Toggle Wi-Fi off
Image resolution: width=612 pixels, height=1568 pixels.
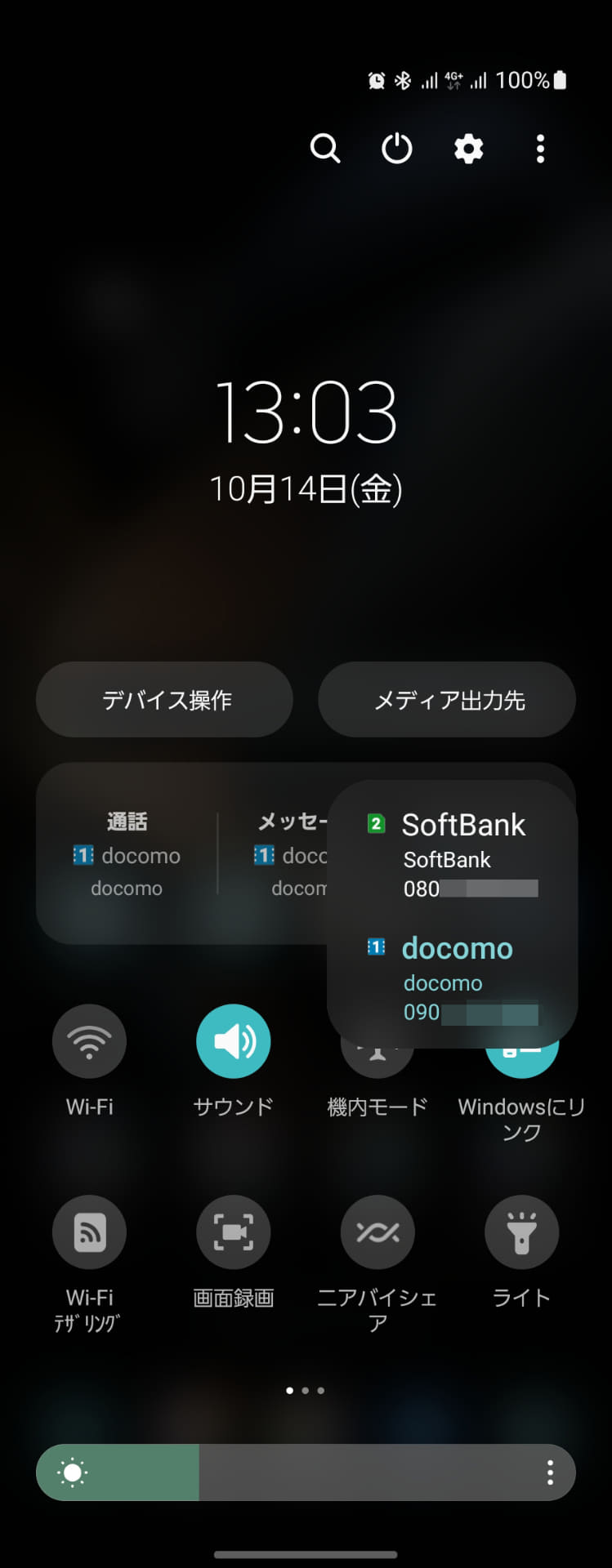click(89, 1040)
